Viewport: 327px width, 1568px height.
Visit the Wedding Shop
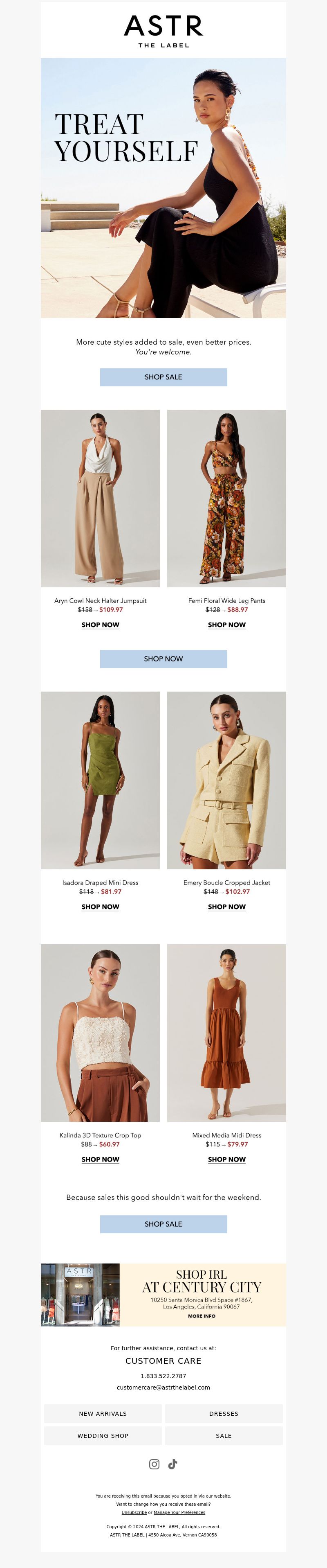pos(103,1435)
